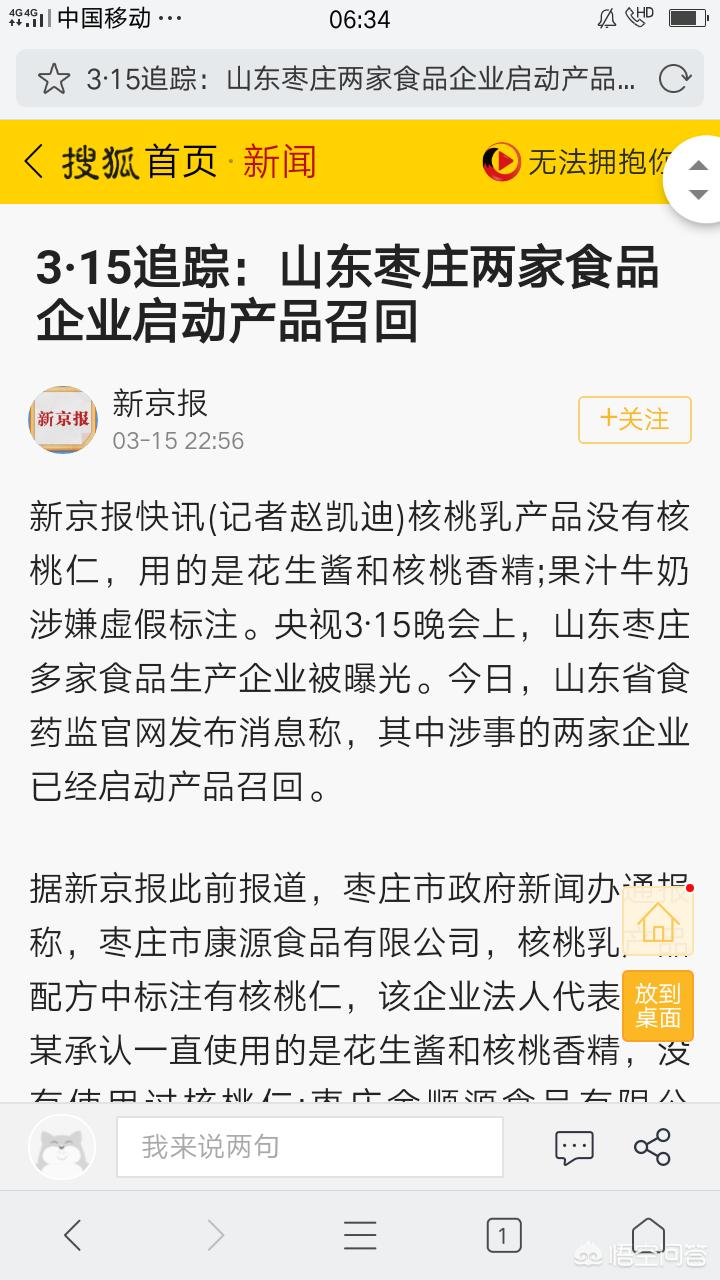Go back using the Sohu header arrow
This screenshot has height=1280, width=720.
click(x=34, y=161)
